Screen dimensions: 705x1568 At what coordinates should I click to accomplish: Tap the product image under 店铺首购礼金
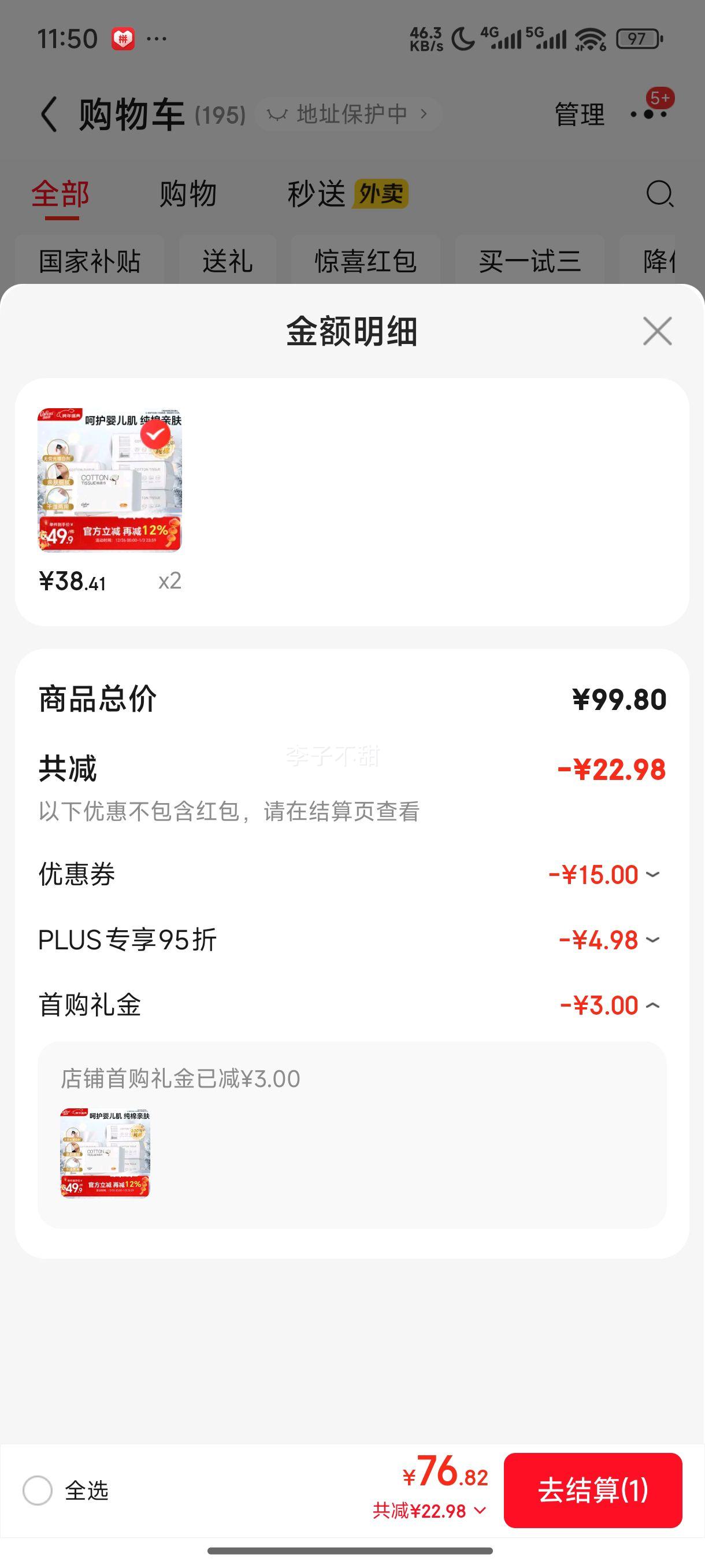point(105,1153)
